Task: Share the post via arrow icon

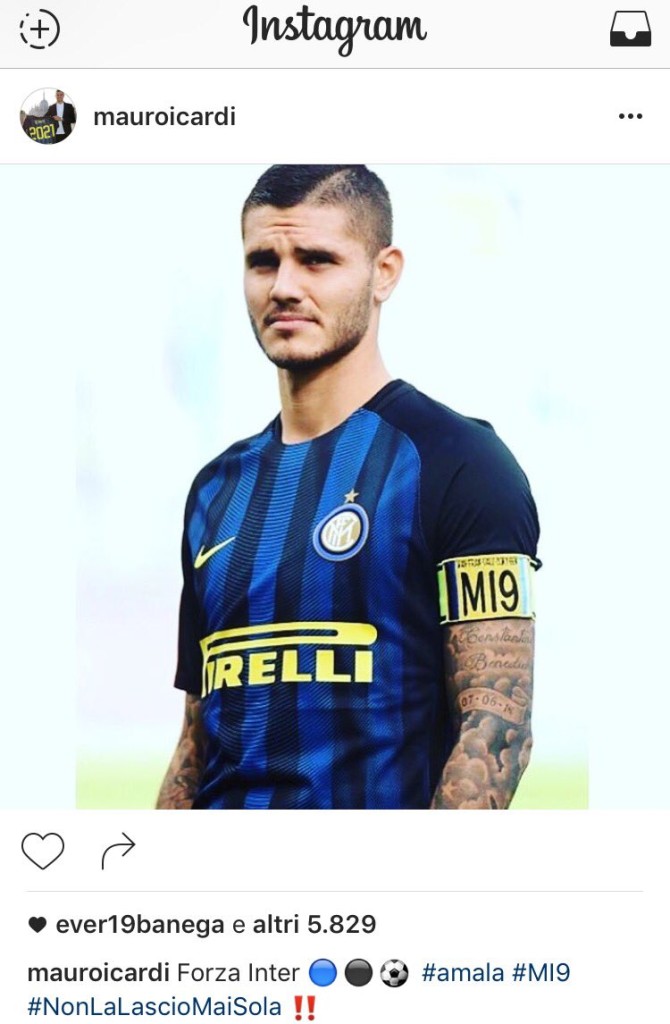Action: [118, 851]
